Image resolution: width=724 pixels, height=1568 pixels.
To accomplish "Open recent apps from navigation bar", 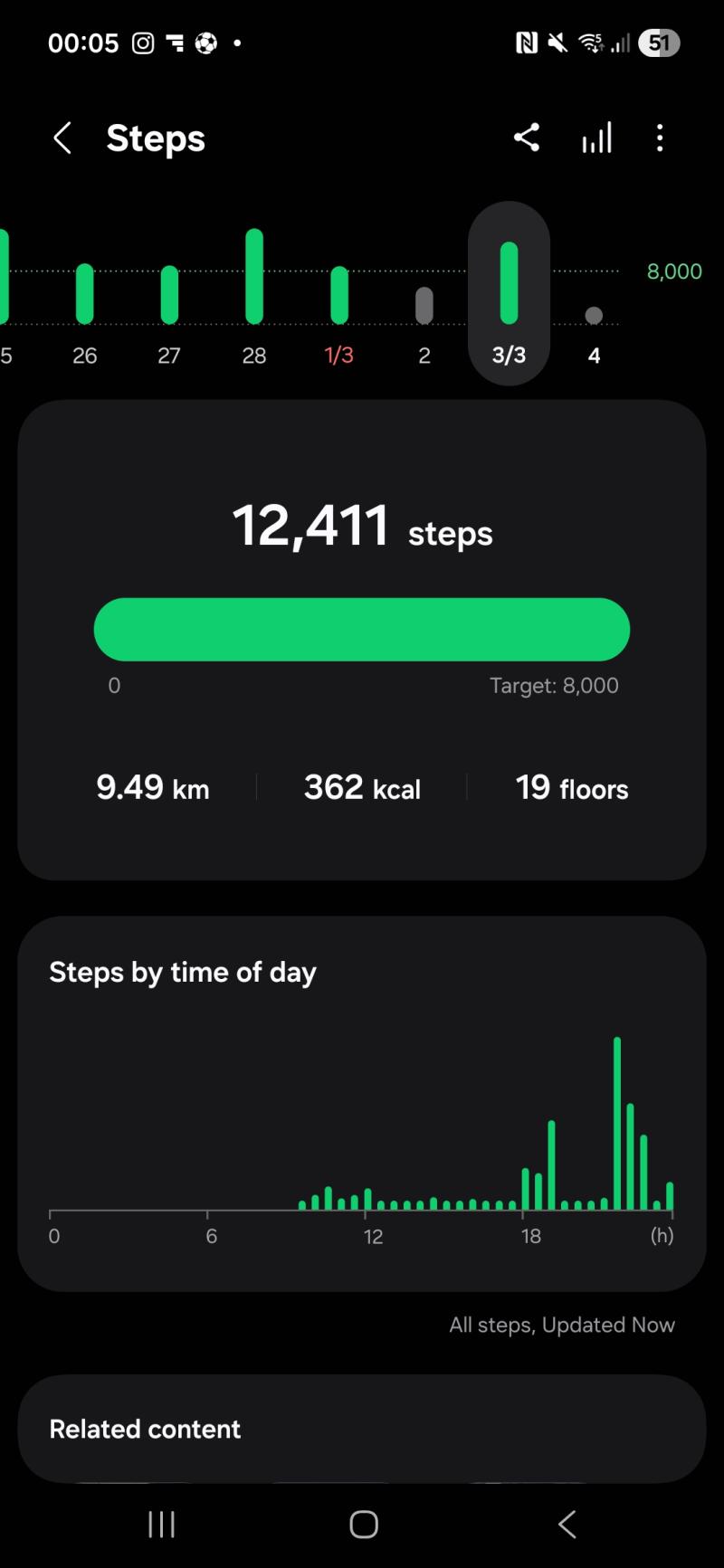I will click(x=161, y=1525).
